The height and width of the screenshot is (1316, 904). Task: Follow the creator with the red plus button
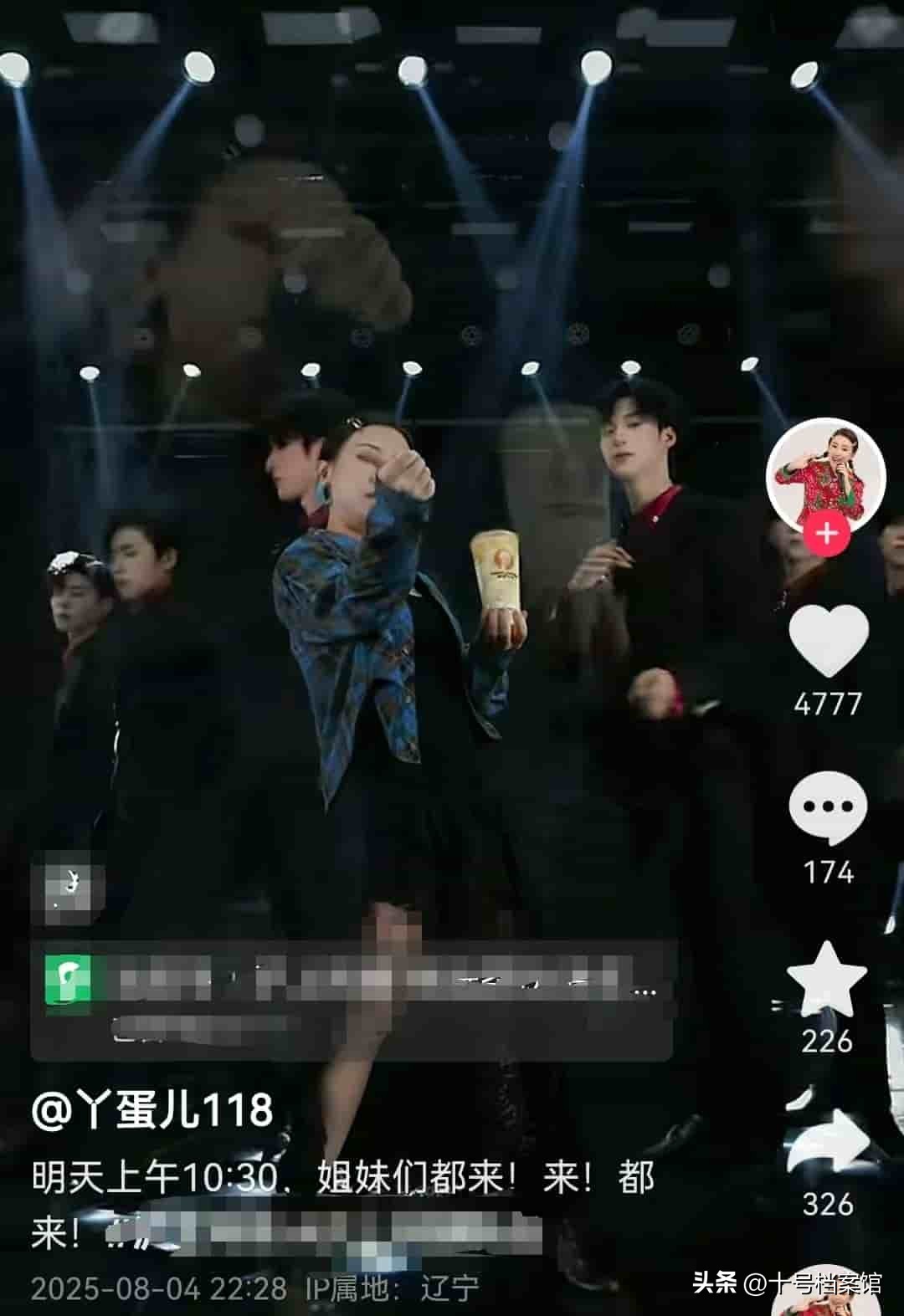(x=827, y=533)
